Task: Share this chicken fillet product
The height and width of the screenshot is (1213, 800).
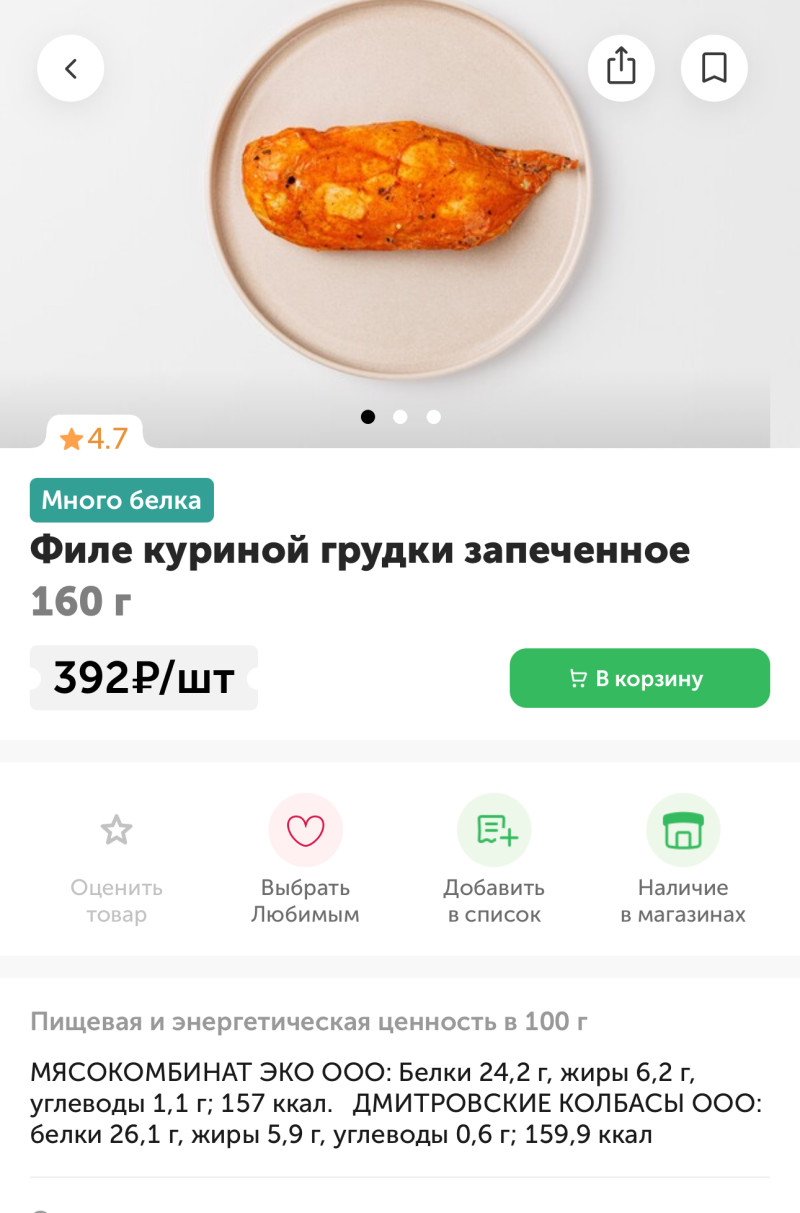Action: (621, 68)
